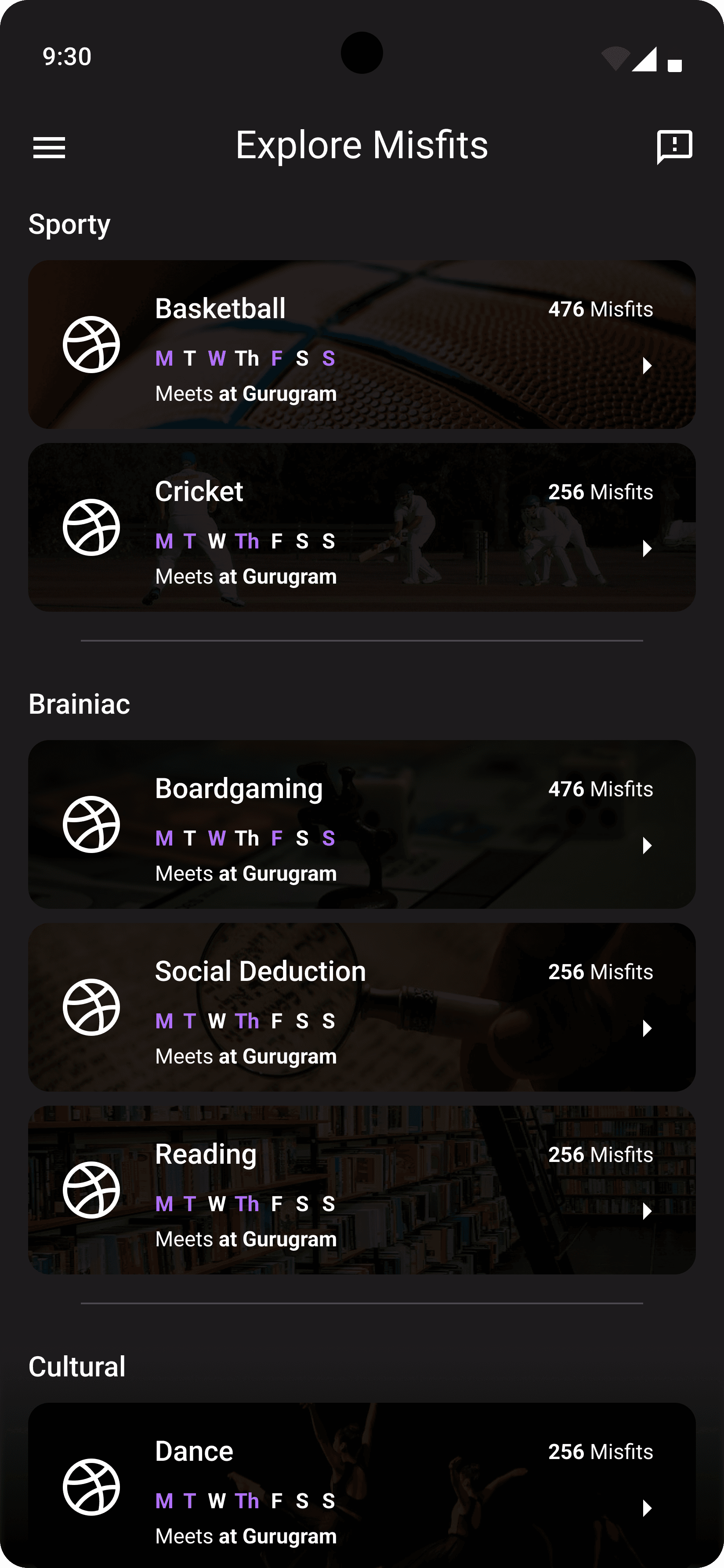Viewport: 724px width, 1568px height.
Task: Toggle Saturday on the Boardgaming schedule
Action: point(302,838)
